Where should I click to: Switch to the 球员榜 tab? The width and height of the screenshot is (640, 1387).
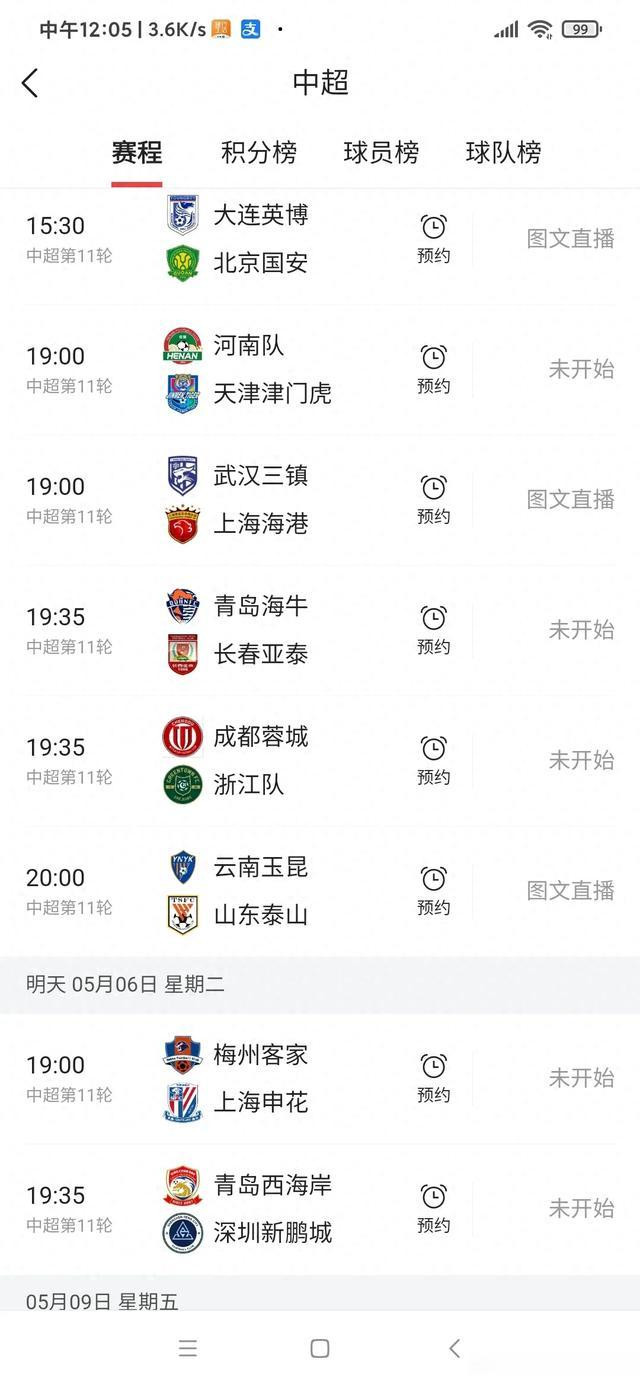pos(381,152)
